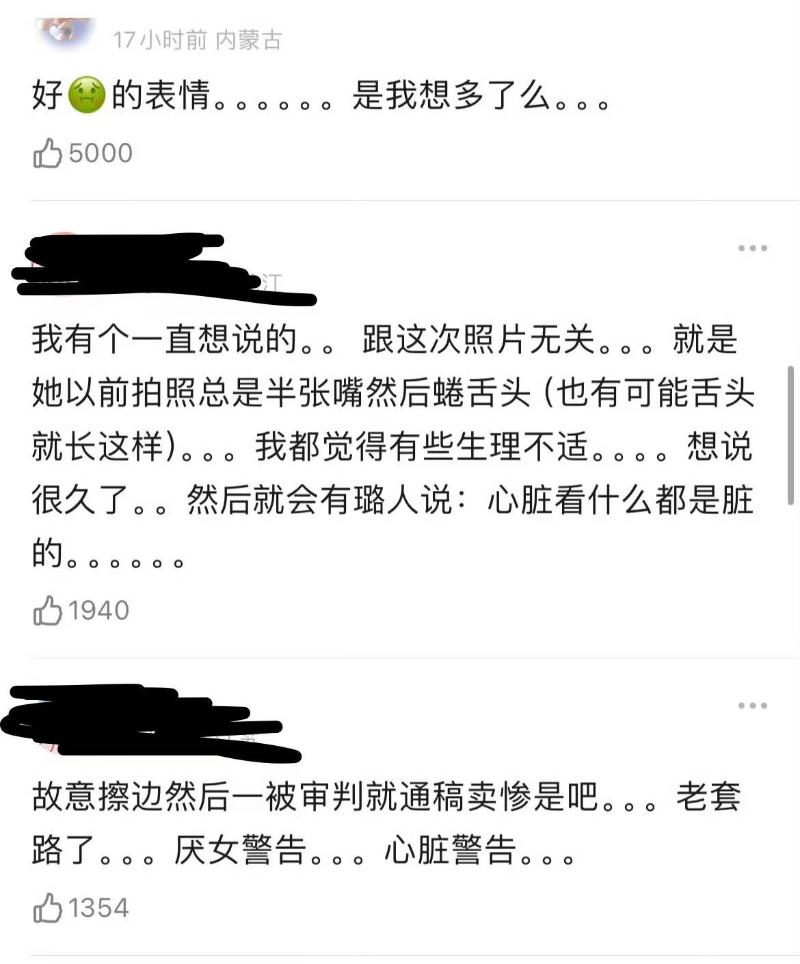800x964 pixels.
Task: Like the comment with 1940 likes
Action: pyautogui.click(x=48, y=610)
